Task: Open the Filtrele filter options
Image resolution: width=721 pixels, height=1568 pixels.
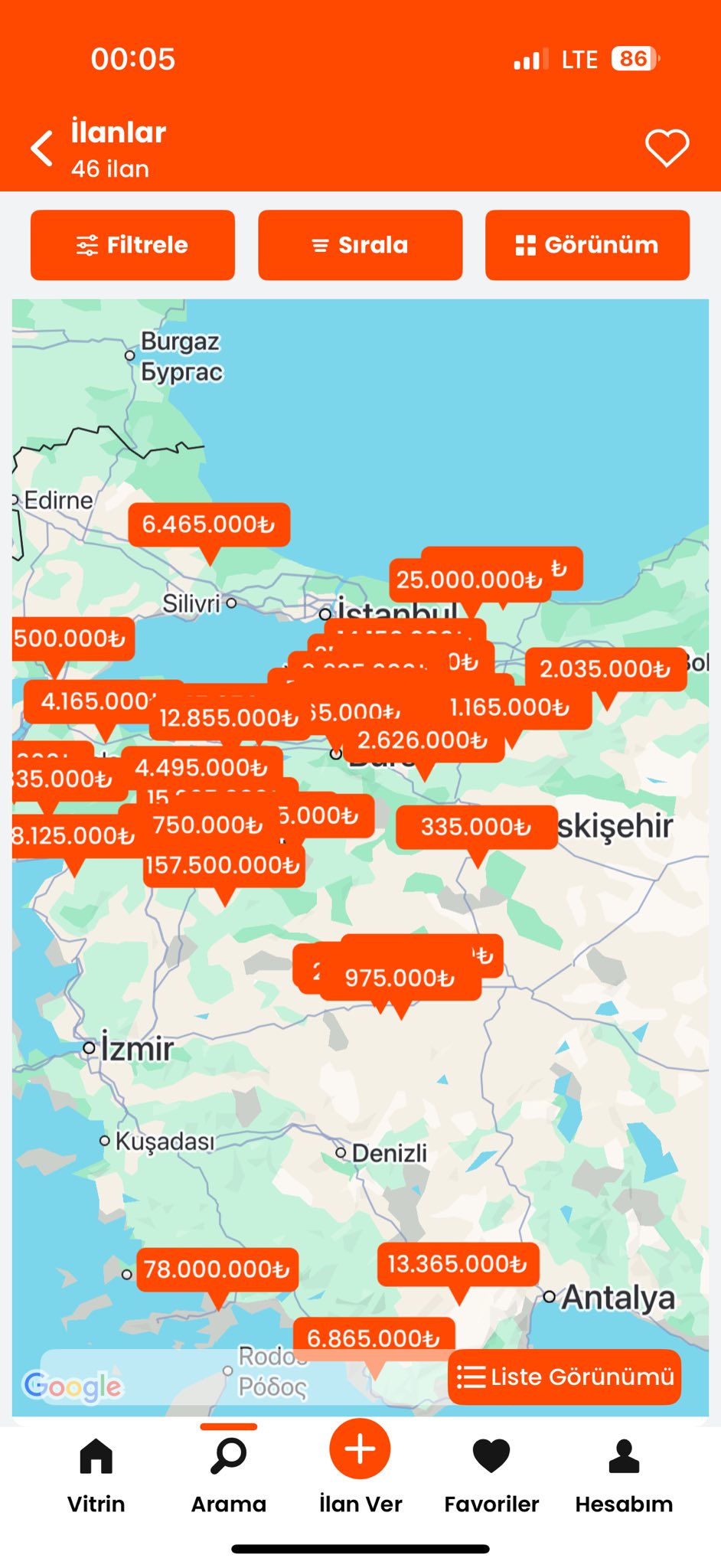Action: tap(132, 245)
